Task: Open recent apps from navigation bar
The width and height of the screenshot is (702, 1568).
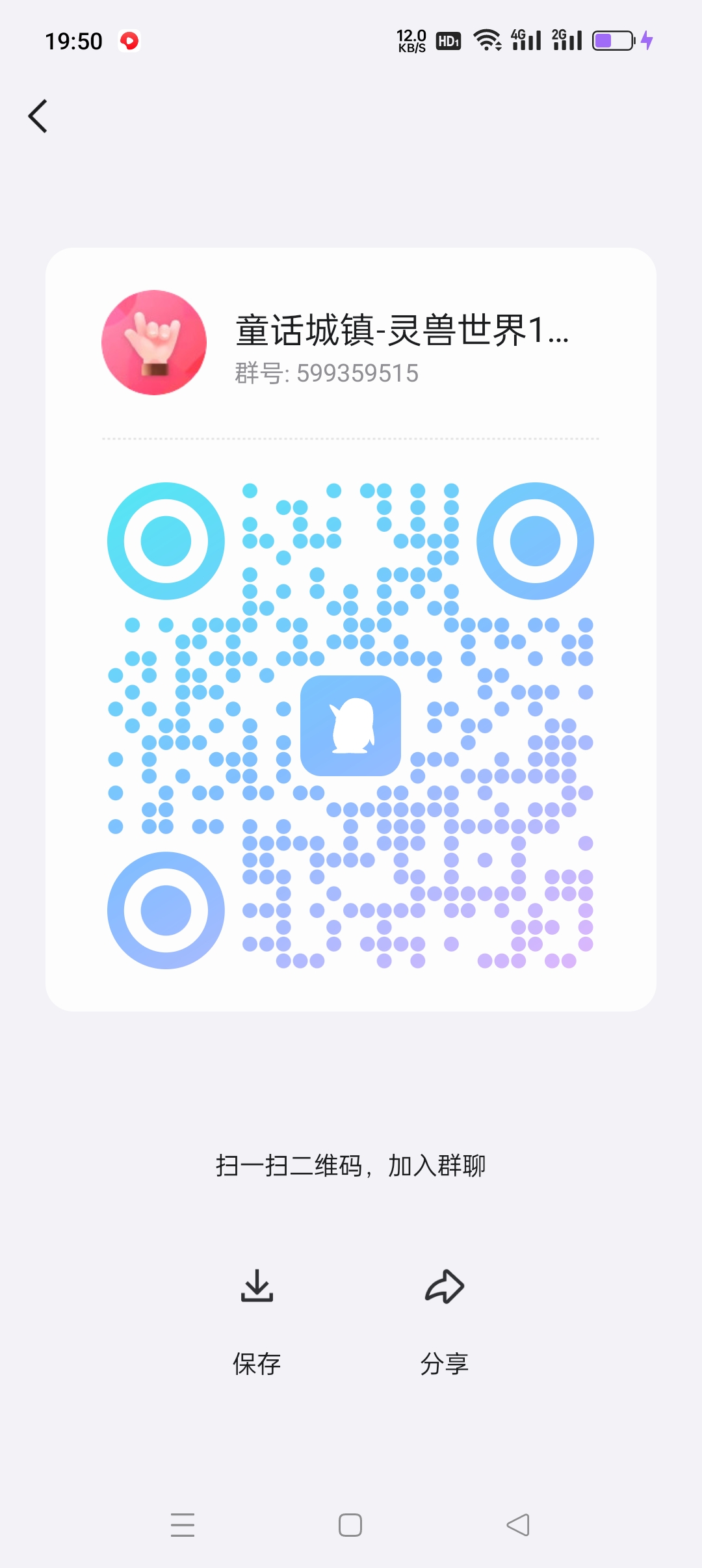Action: (183, 1525)
